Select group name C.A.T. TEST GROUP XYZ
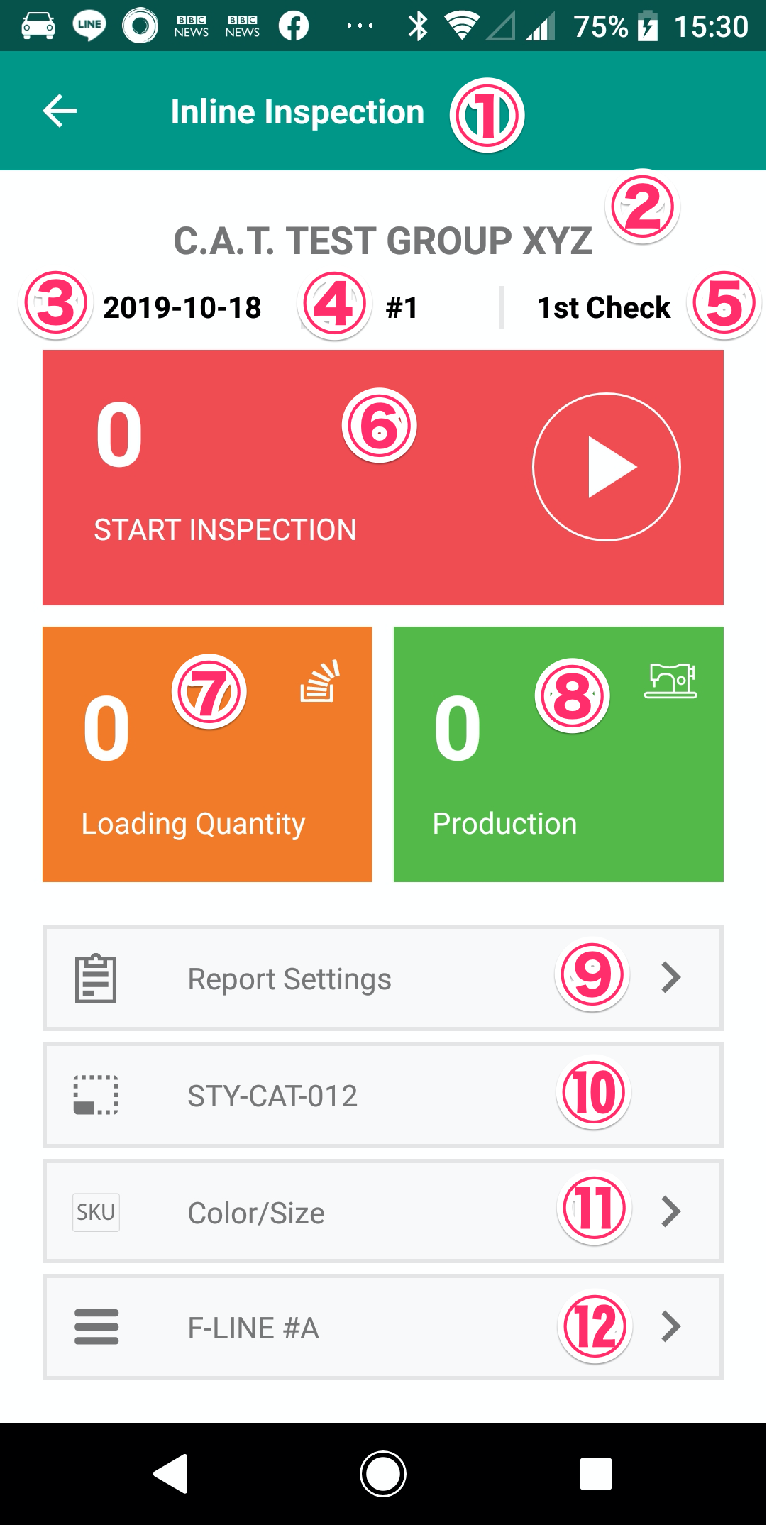 (383, 240)
